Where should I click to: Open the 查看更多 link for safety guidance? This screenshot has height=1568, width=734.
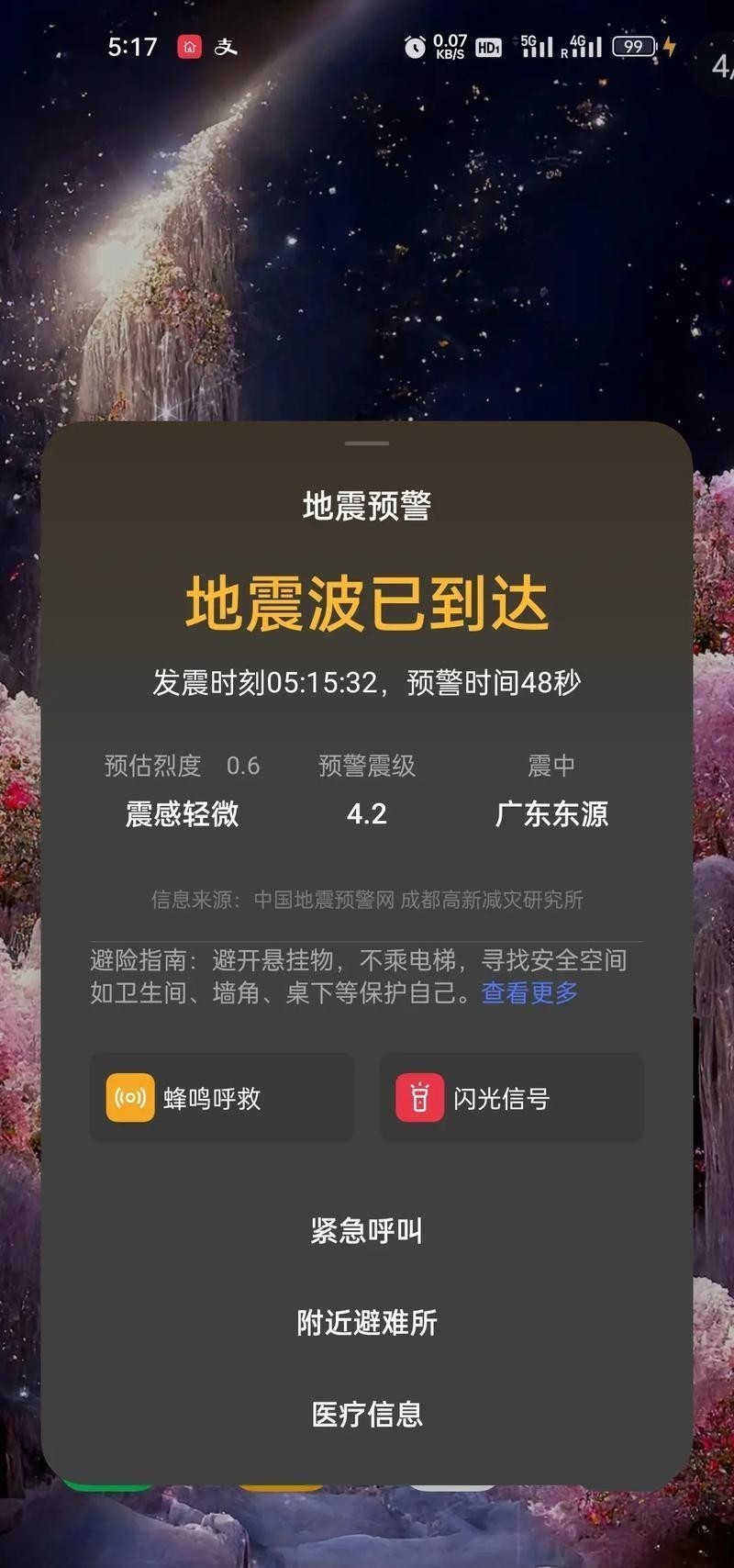[529, 992]
